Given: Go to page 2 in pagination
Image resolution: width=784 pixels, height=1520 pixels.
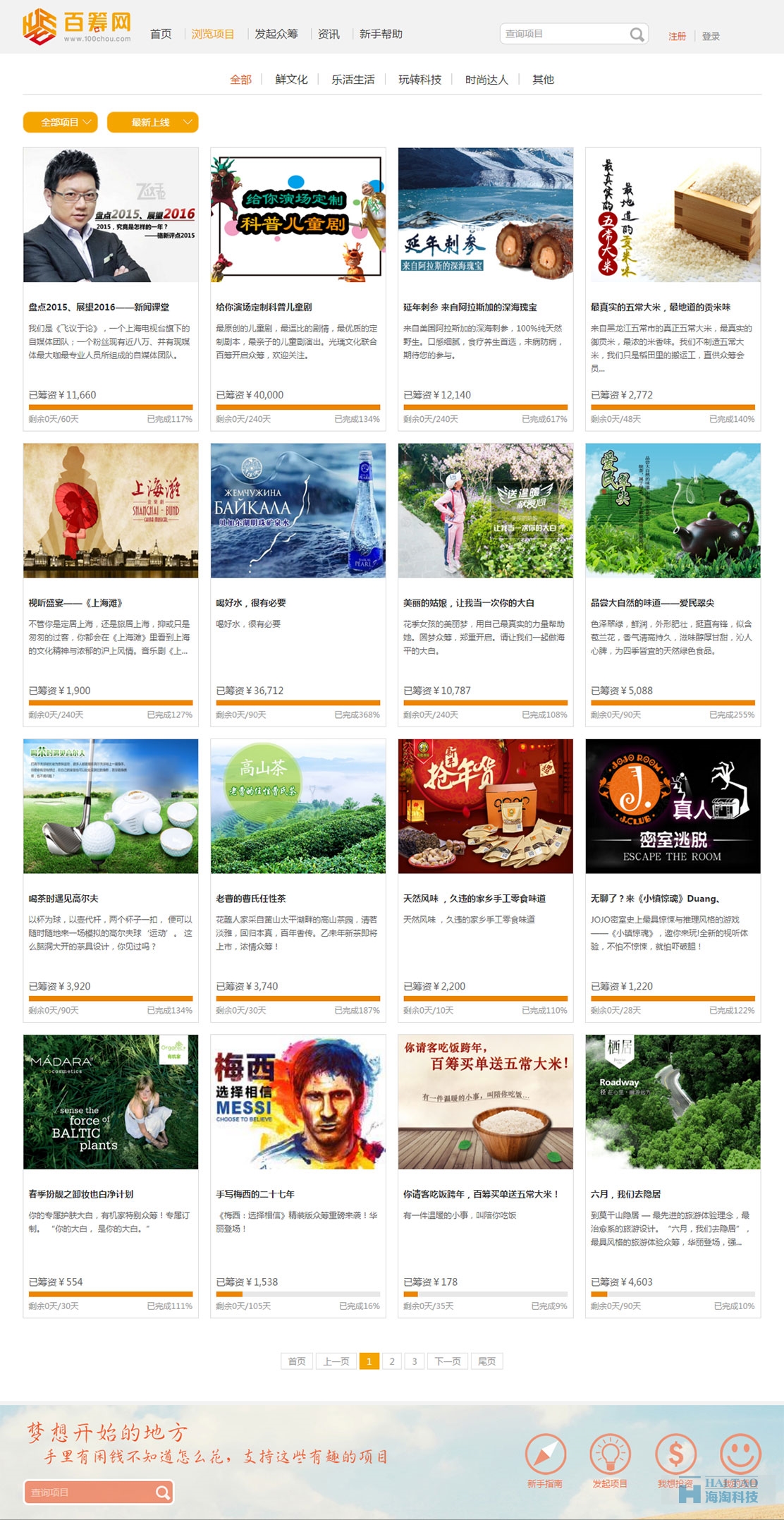Looking at the screenshot, I should click(392, 1361).
